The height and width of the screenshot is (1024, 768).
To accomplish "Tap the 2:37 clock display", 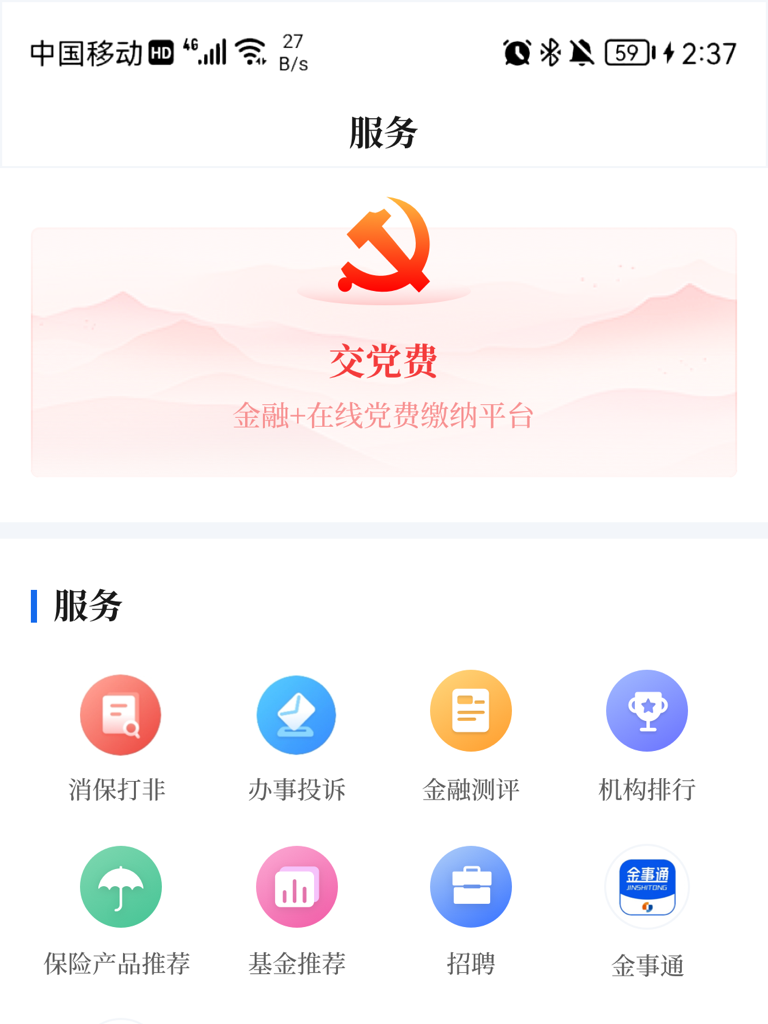I will coord(724,52).
